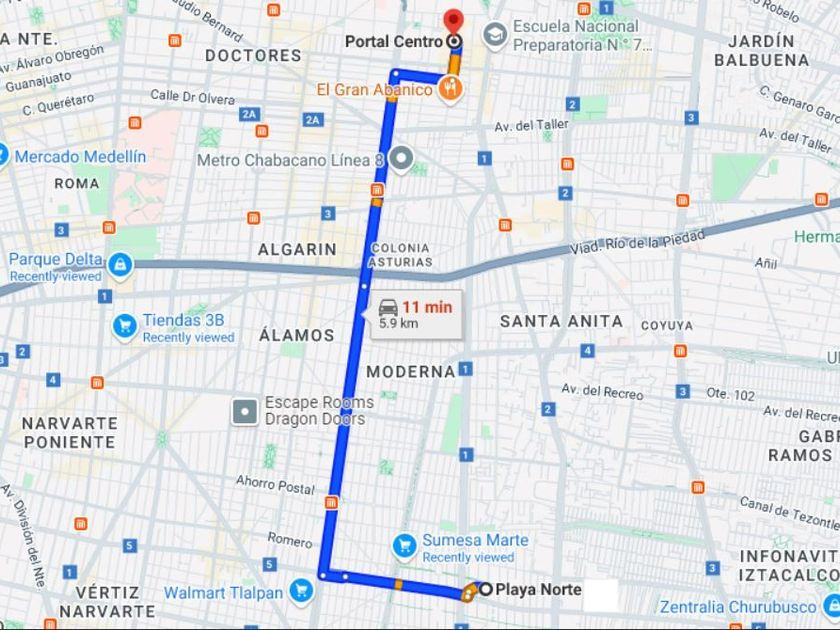840x630 pixels.
Task: Tap the Portal Centro destination pin
Action: pos(454,23)
